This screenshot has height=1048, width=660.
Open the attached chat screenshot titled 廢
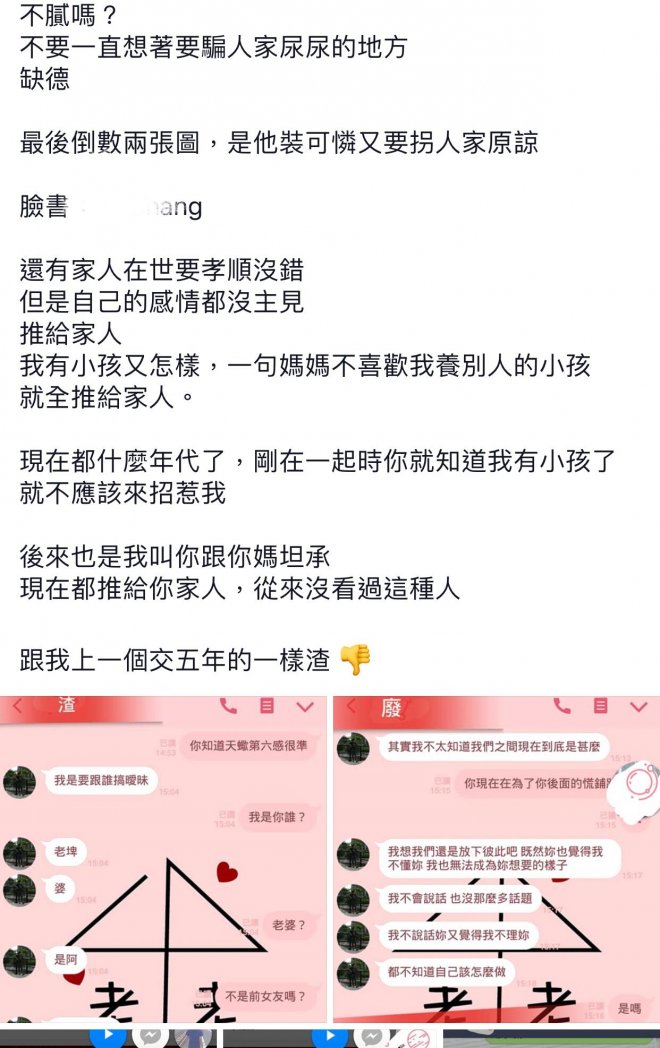point(496,860)
